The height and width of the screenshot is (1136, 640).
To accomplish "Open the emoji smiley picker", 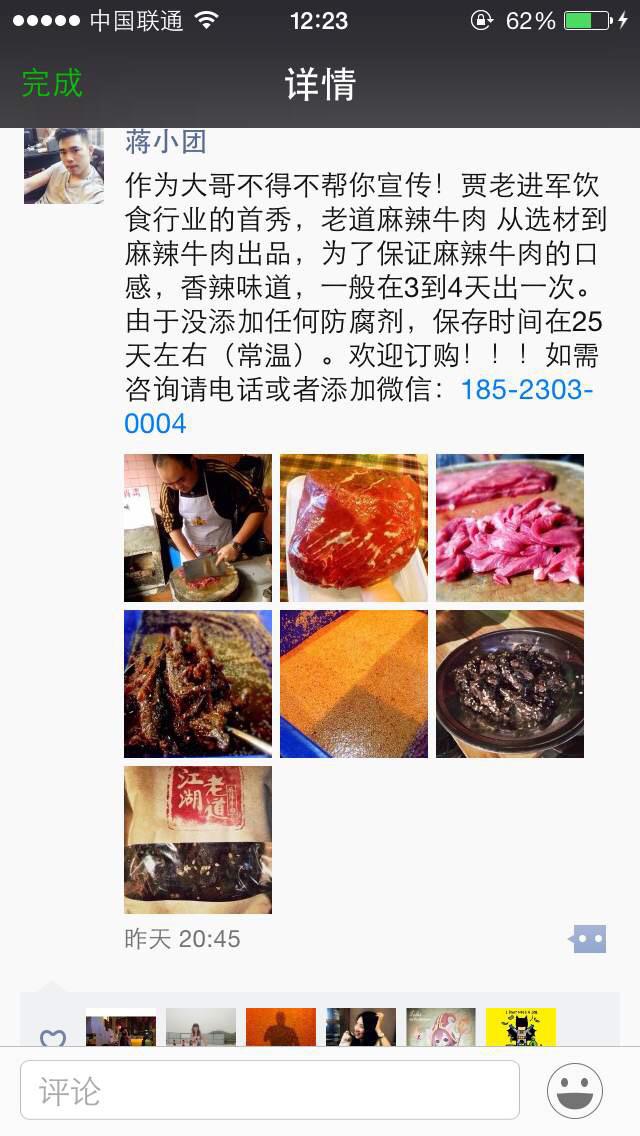I will point(575,1090).
